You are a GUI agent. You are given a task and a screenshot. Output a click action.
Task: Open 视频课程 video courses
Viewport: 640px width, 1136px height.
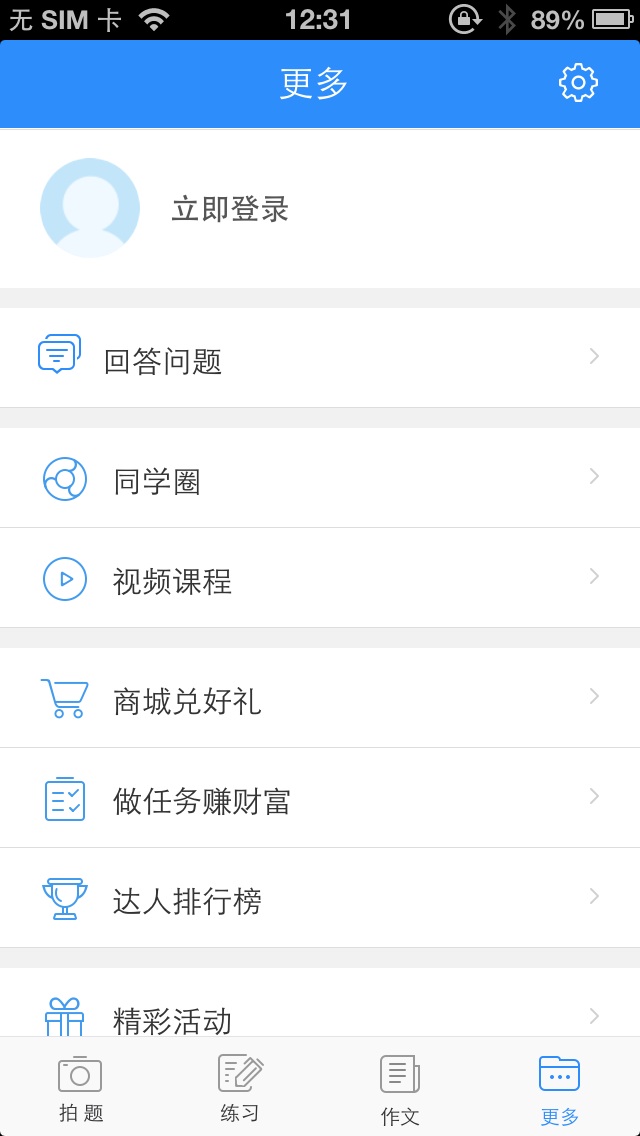(320, 579)
